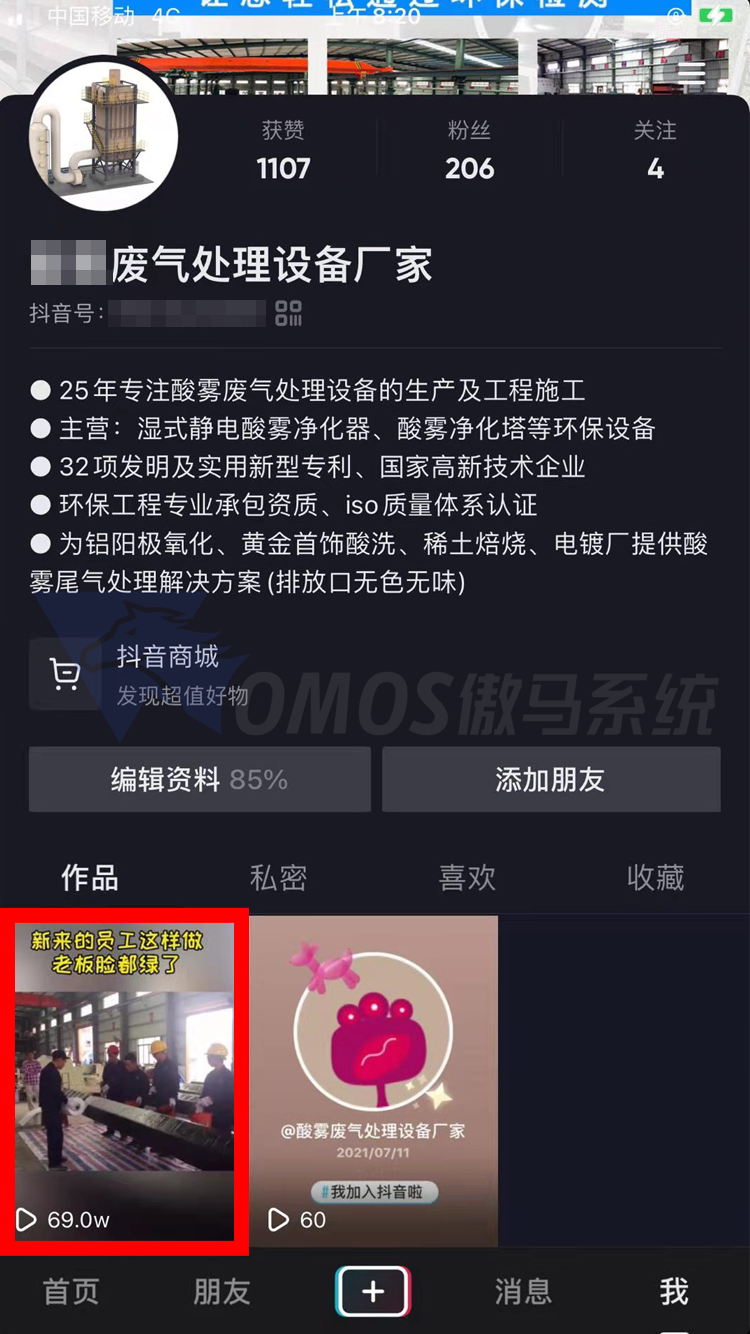Go to the 首页 home tab
This screenshot has height=1334, width=750.
(x=71, y=1291)
